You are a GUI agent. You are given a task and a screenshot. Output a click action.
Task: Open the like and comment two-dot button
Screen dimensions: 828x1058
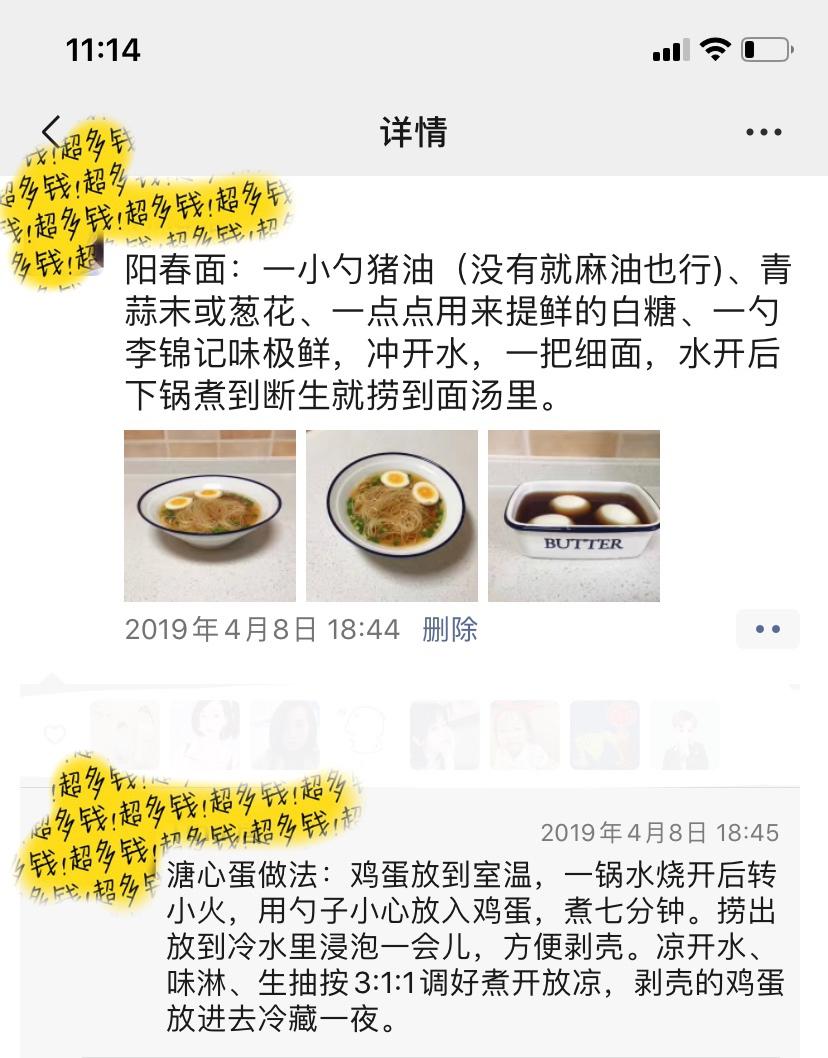tap(767, 629)
